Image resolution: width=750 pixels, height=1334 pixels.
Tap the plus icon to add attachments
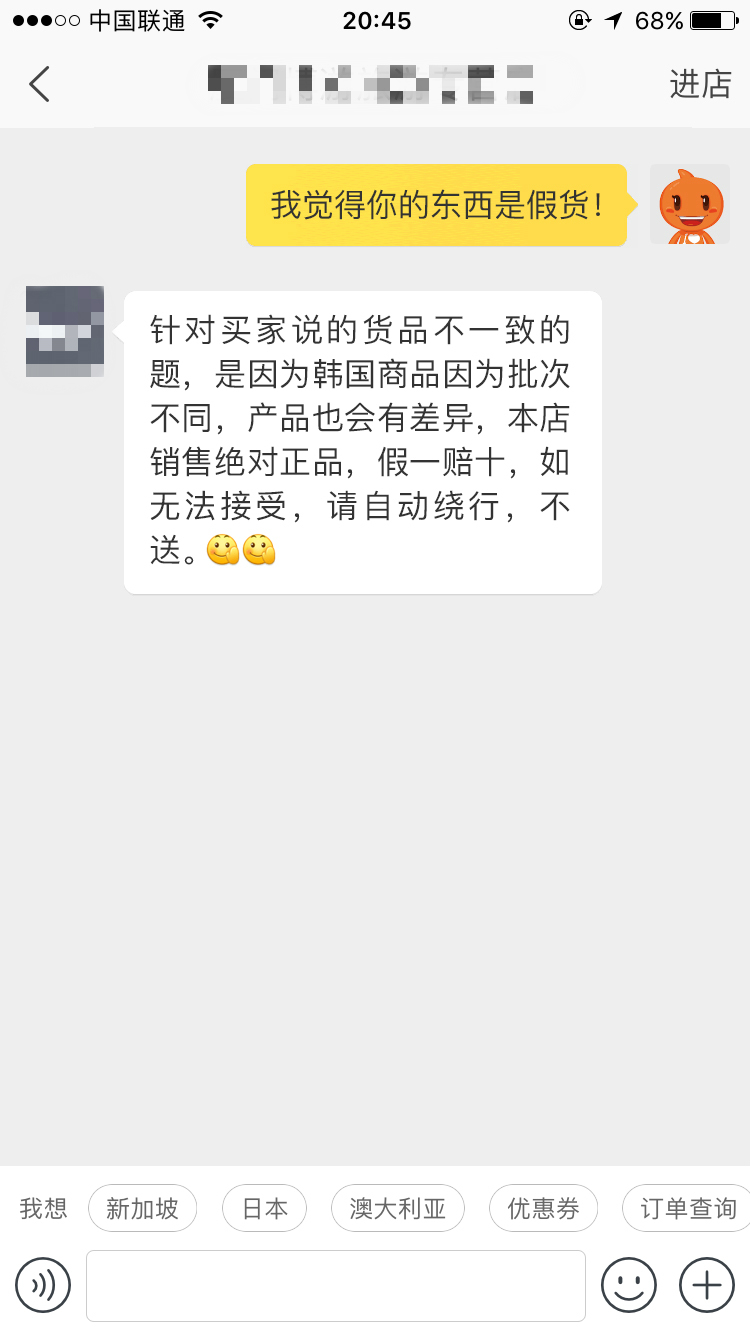point(706,1285)
